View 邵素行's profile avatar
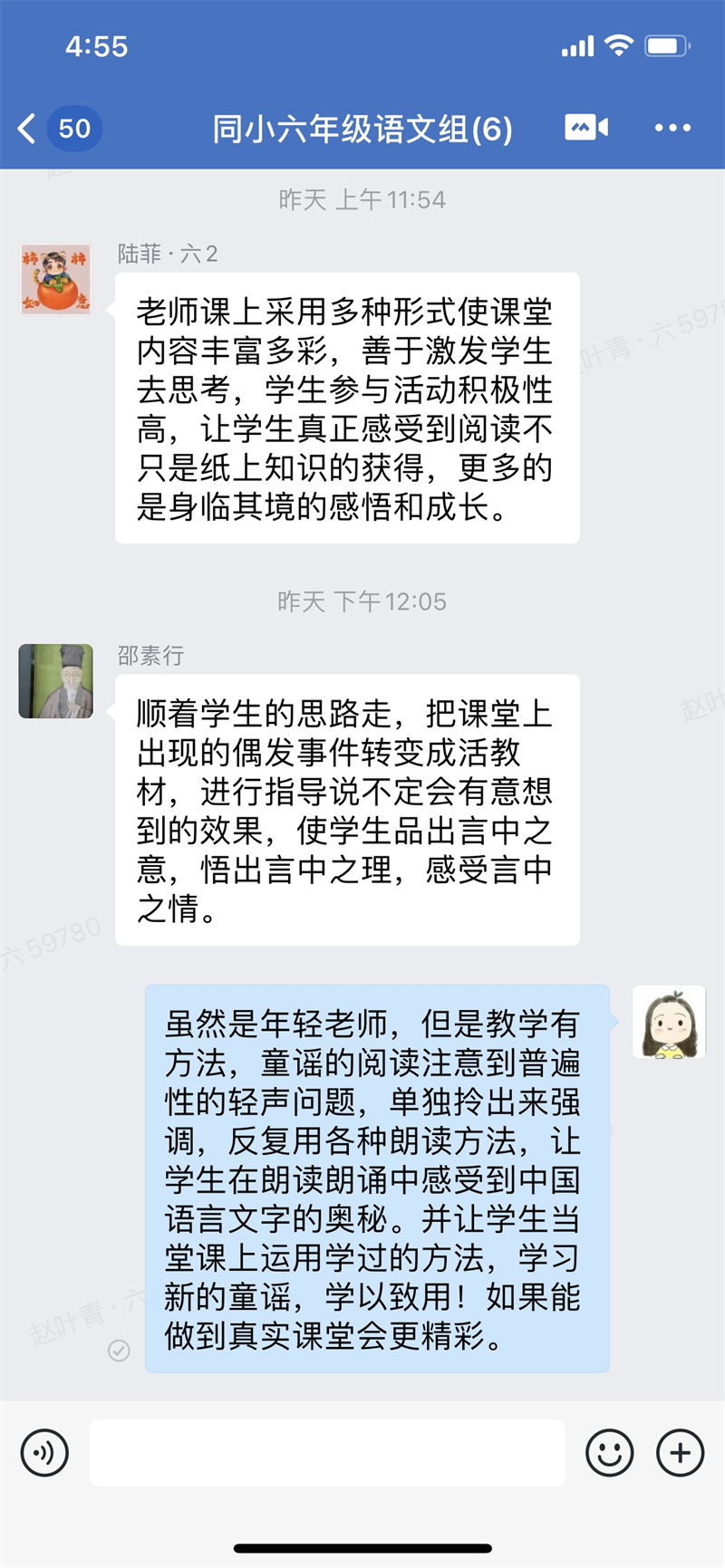 click(x=56, y=681)
